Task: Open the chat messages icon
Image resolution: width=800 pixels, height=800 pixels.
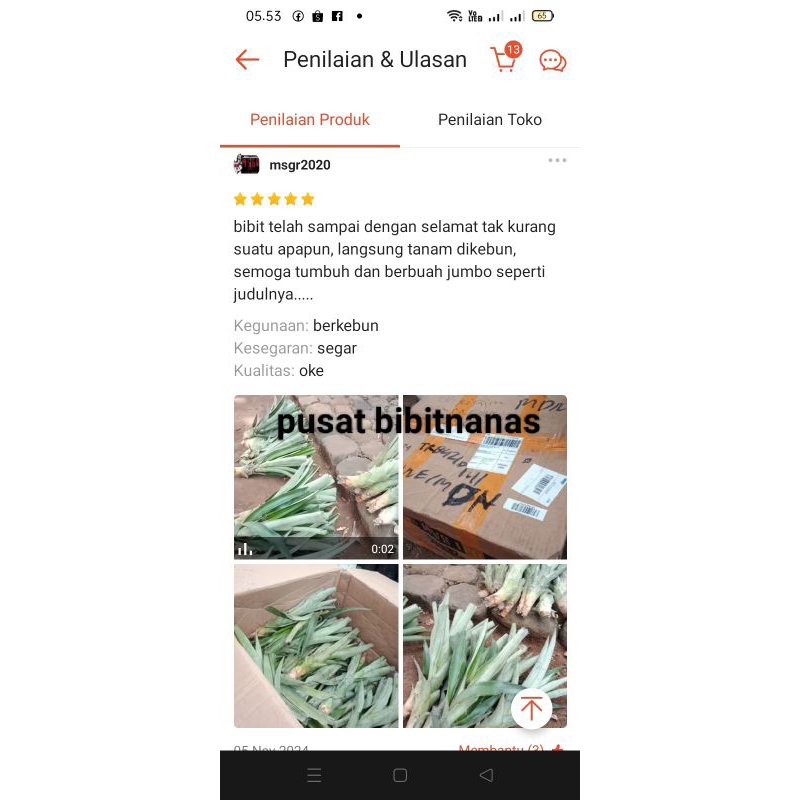Action: tap(552, 61)
